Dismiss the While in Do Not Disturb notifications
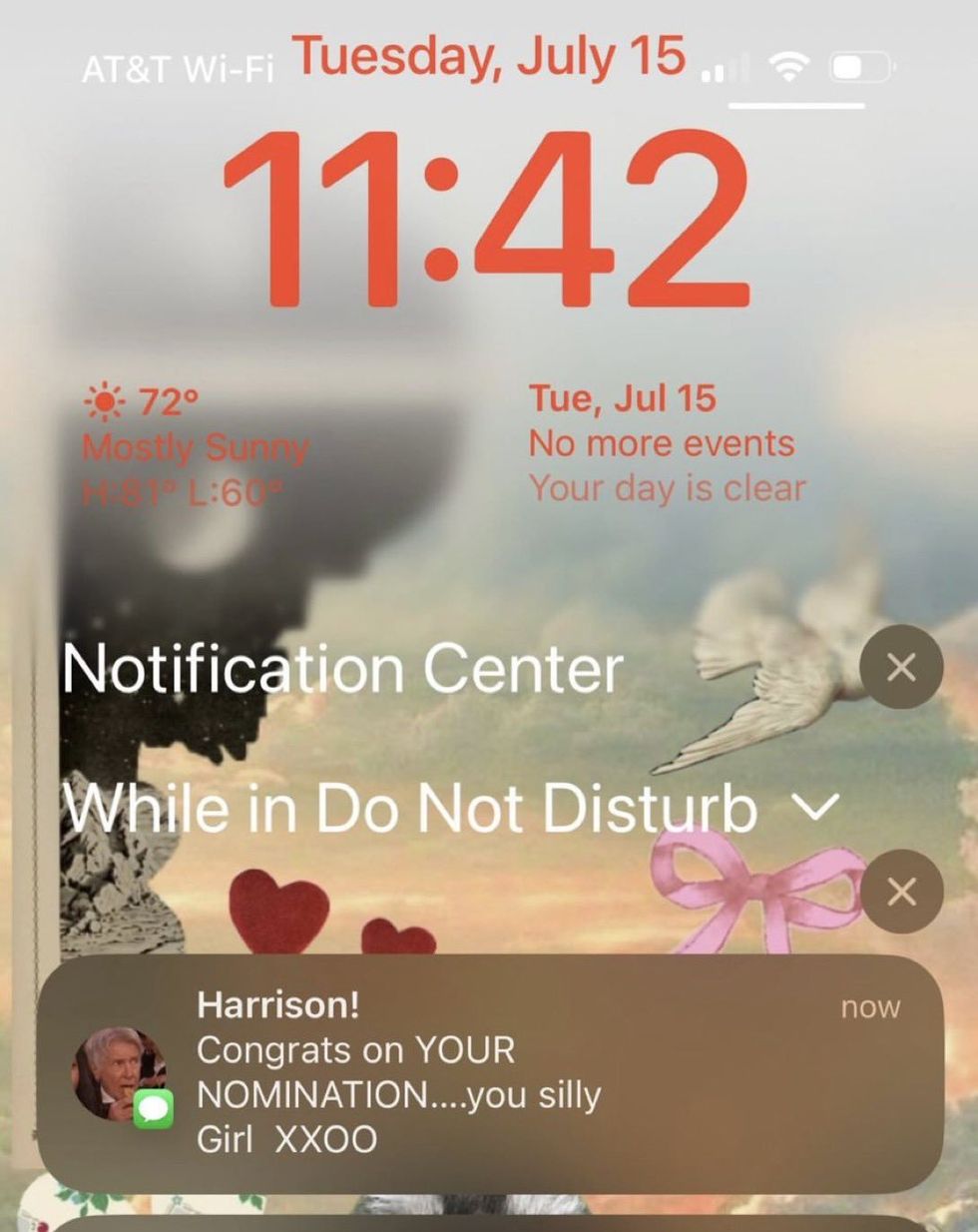 point(900,892)
